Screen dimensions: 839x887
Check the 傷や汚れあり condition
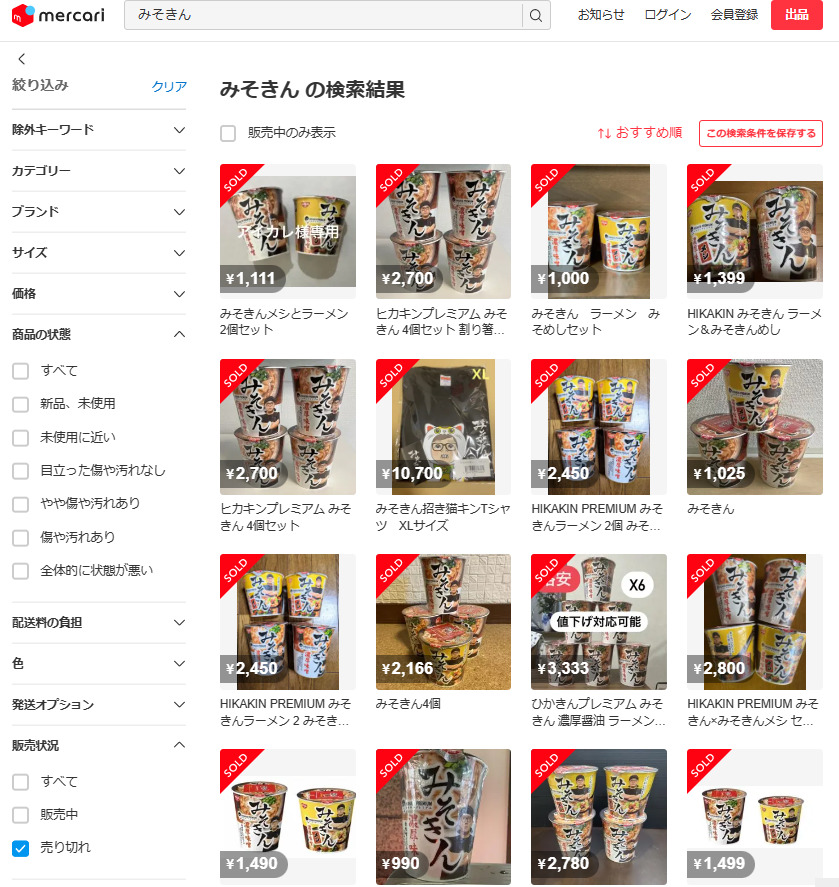(x=21, y=538)
